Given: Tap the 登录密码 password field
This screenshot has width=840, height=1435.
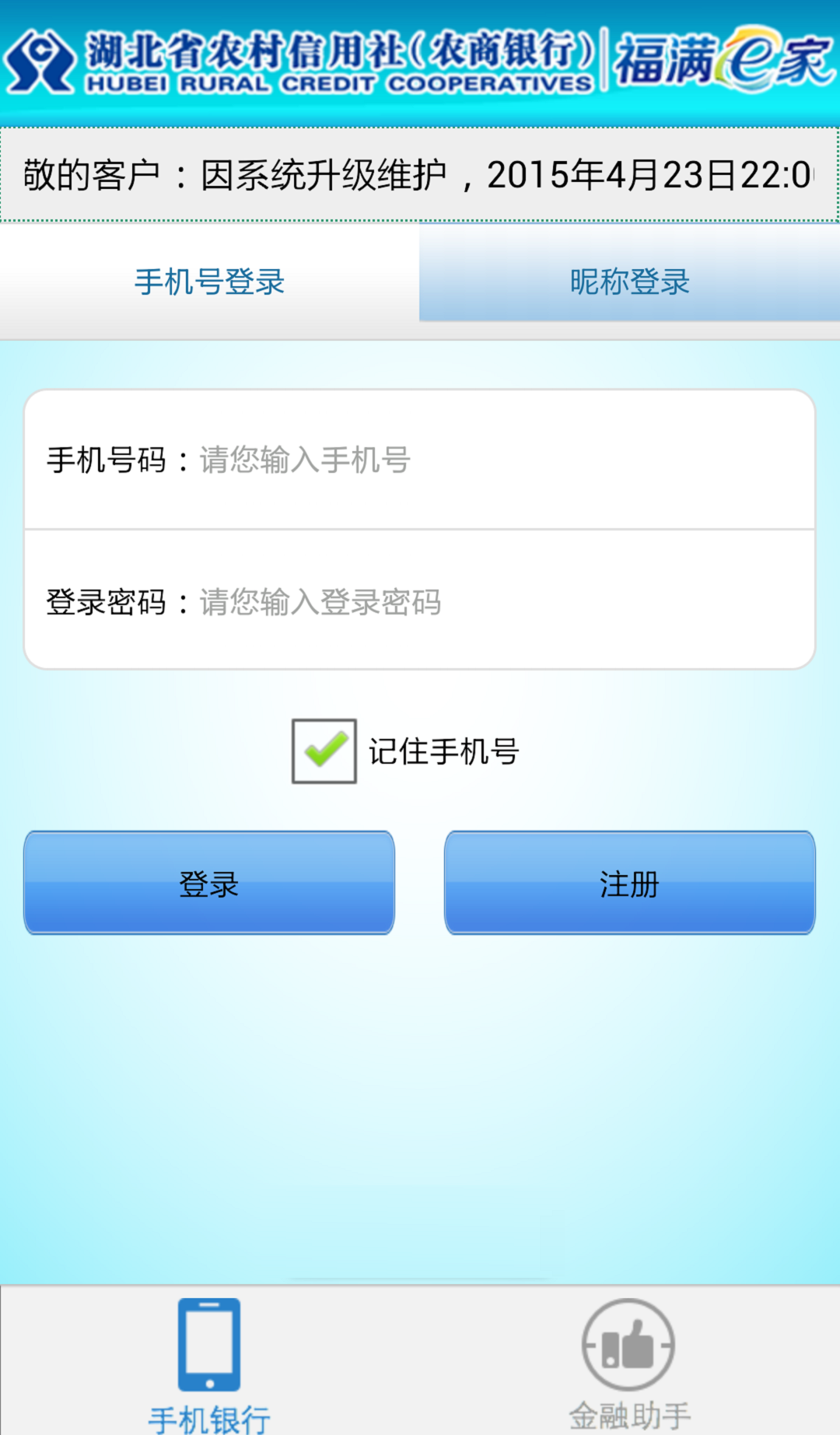Looking at the screenshot, I should coord(420,601).
